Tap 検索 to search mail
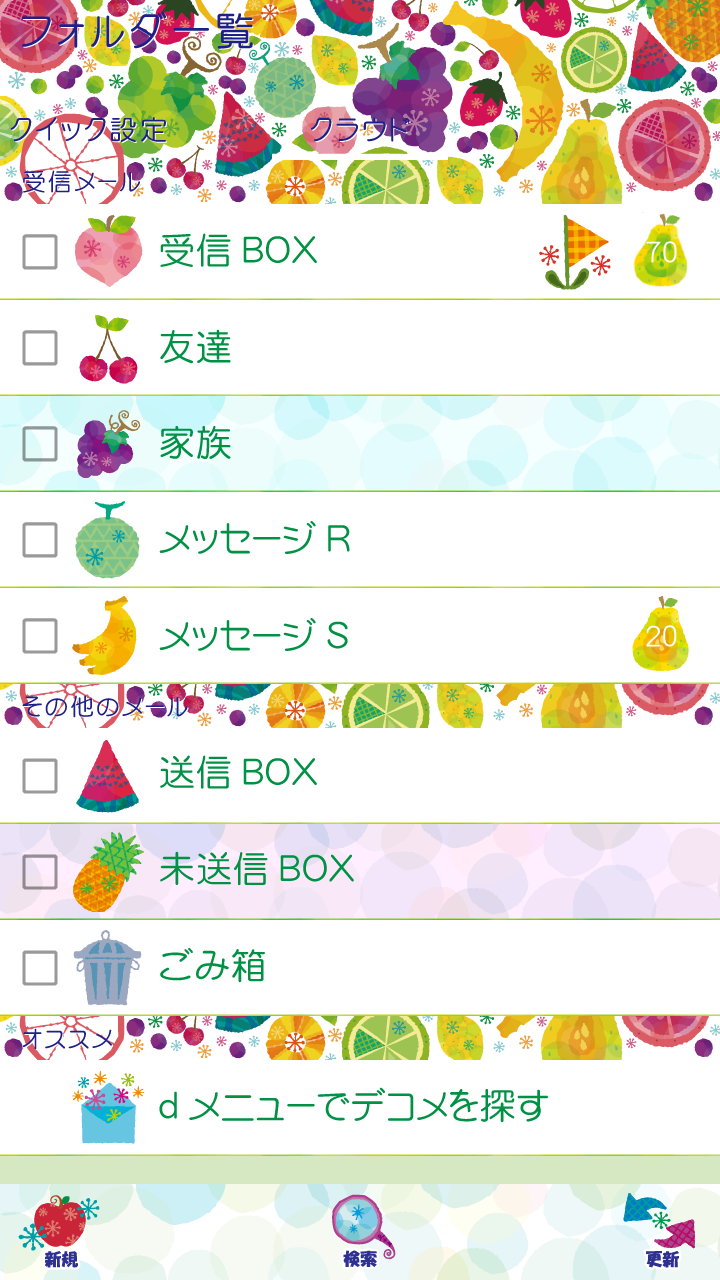Screen dimensions: 720x1280 (361, 1232)
